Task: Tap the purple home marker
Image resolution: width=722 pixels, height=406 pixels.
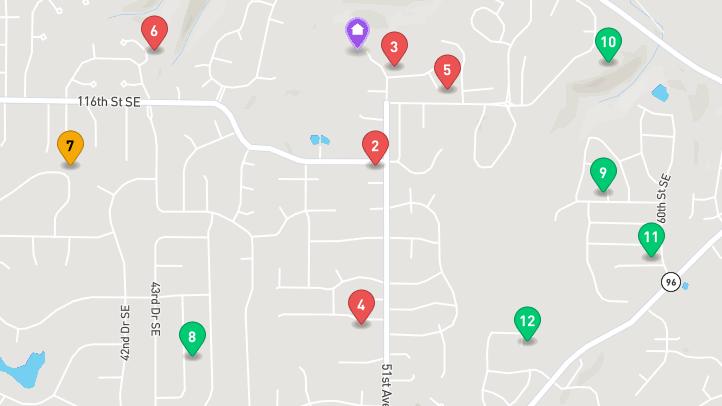Action: [357, 32]
